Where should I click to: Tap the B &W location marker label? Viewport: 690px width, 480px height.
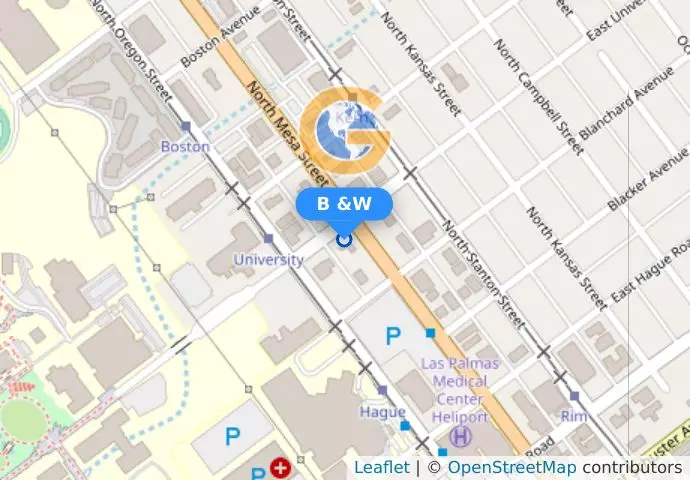(344, 204)
